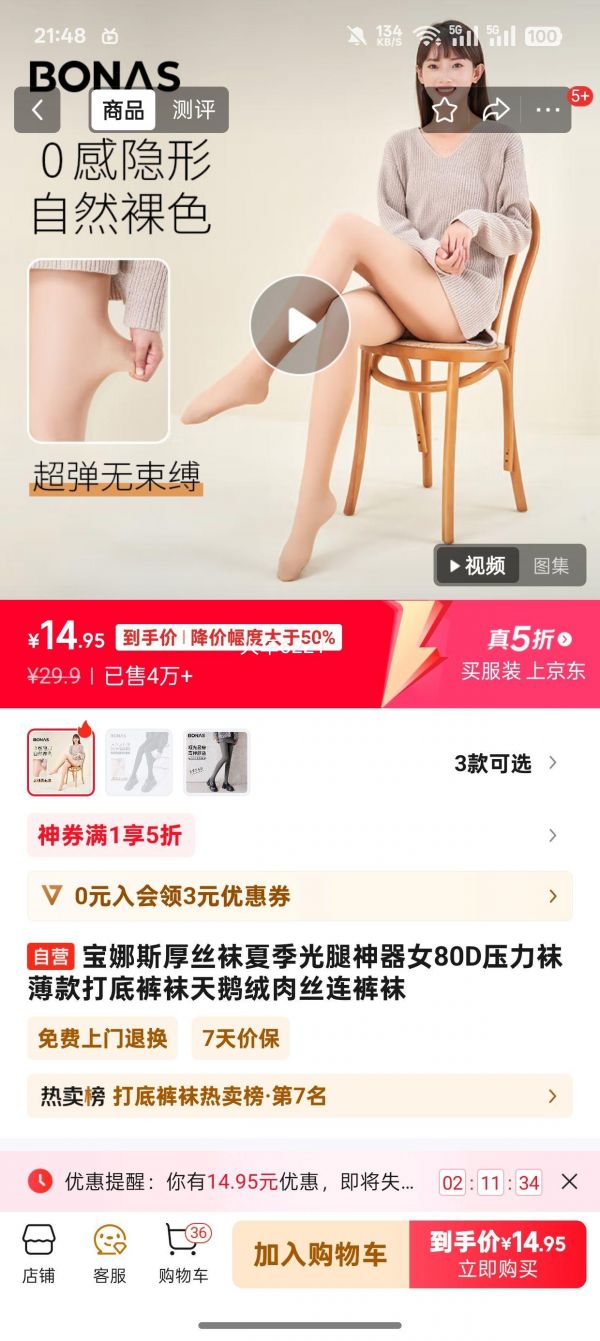The image size is (600, 1341).
Task: Favorite this product with the star icon
Action: tap(444, 110)
